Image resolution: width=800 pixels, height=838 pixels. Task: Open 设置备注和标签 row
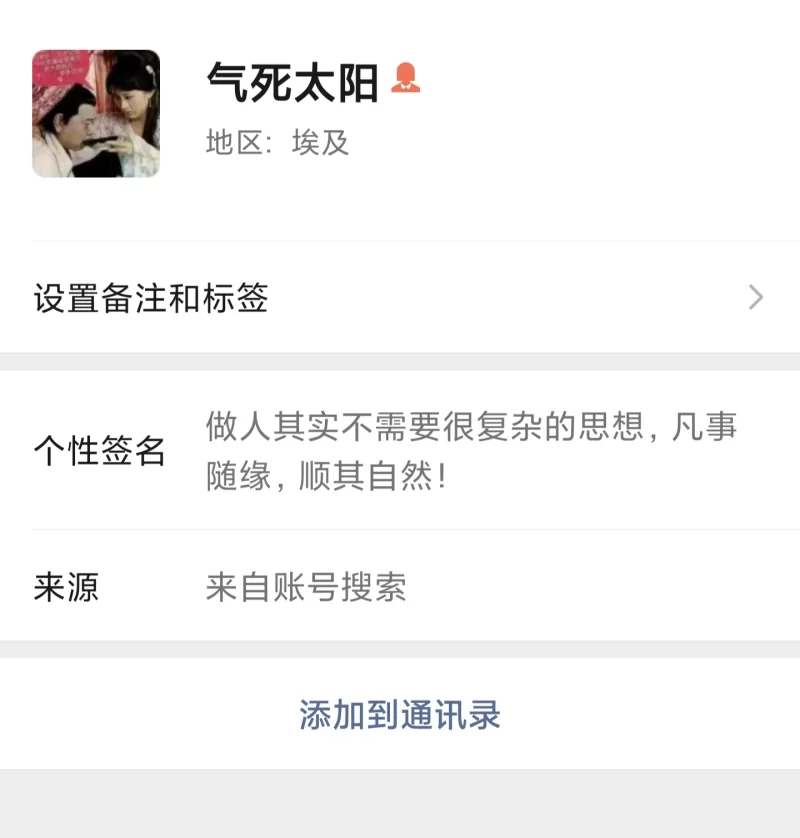tap(400, 298)
